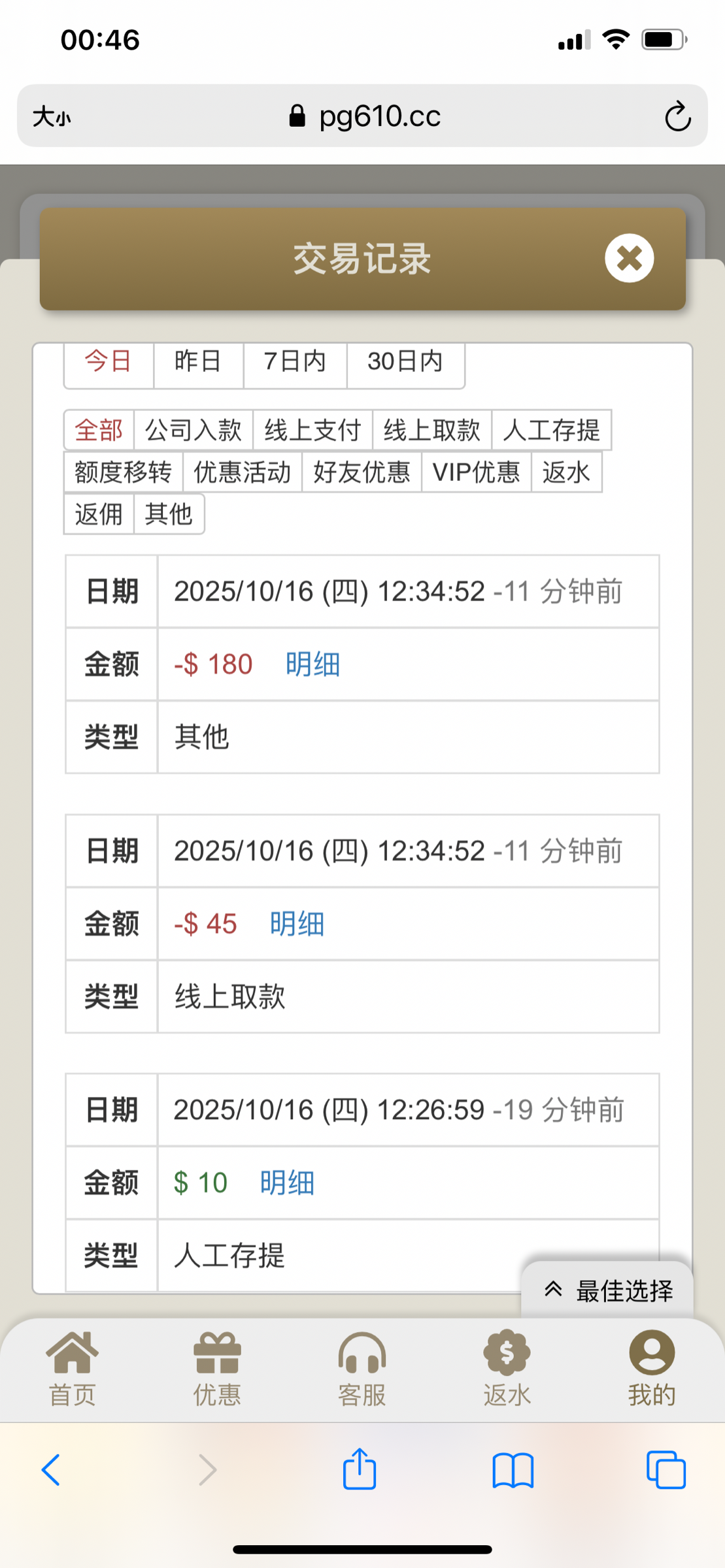The image size is (725, 1568).
Task: Open Safari bookmarks icon
Action: tap(513, 1470)
